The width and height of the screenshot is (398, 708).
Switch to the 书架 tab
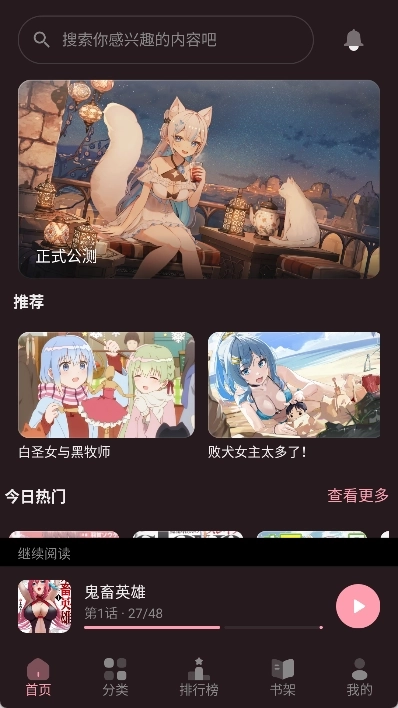[x=282, y=677]
